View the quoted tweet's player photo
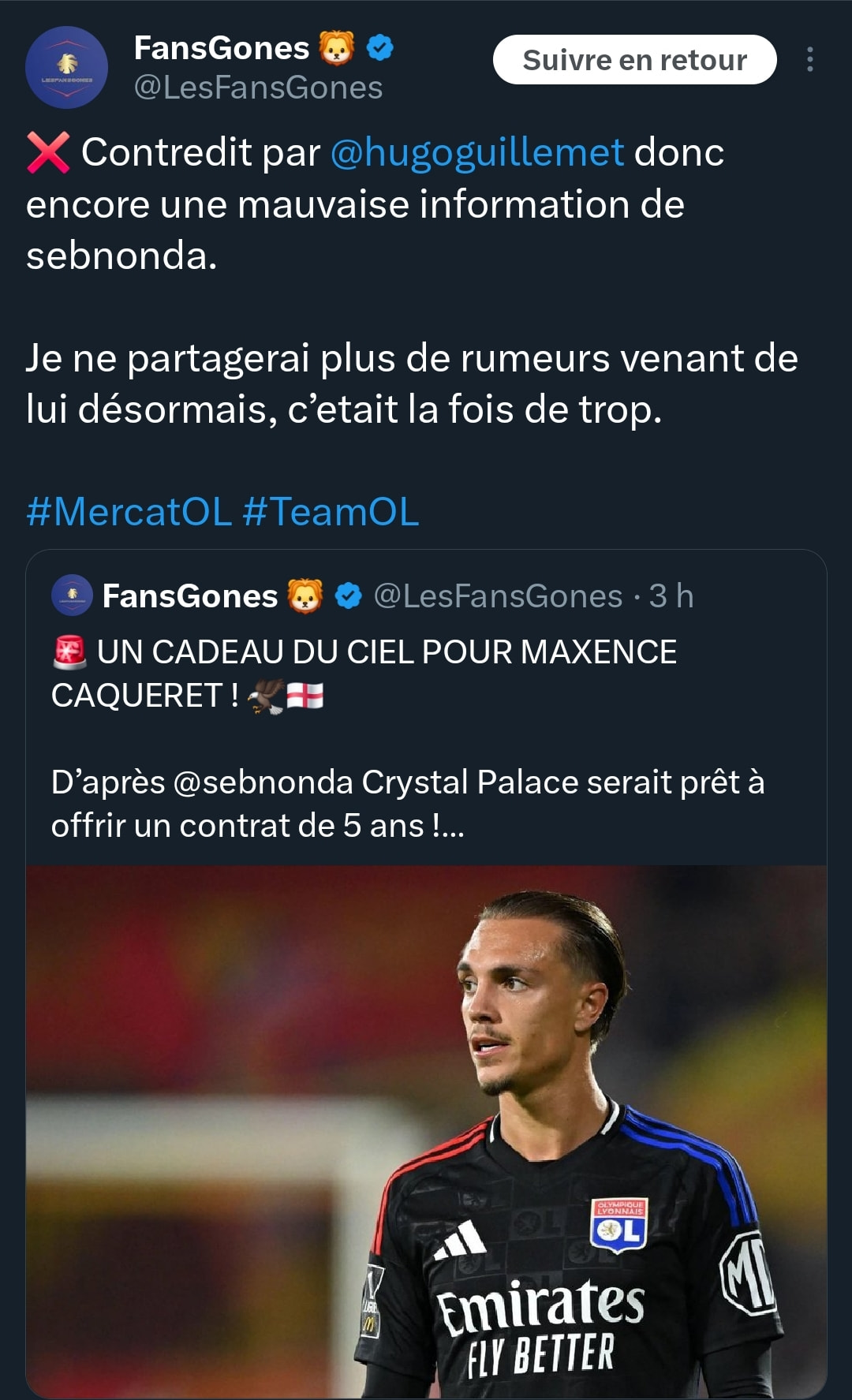Image resolution: width=852 pixels, height=1400 pixels. click(x=426, y=1131)
